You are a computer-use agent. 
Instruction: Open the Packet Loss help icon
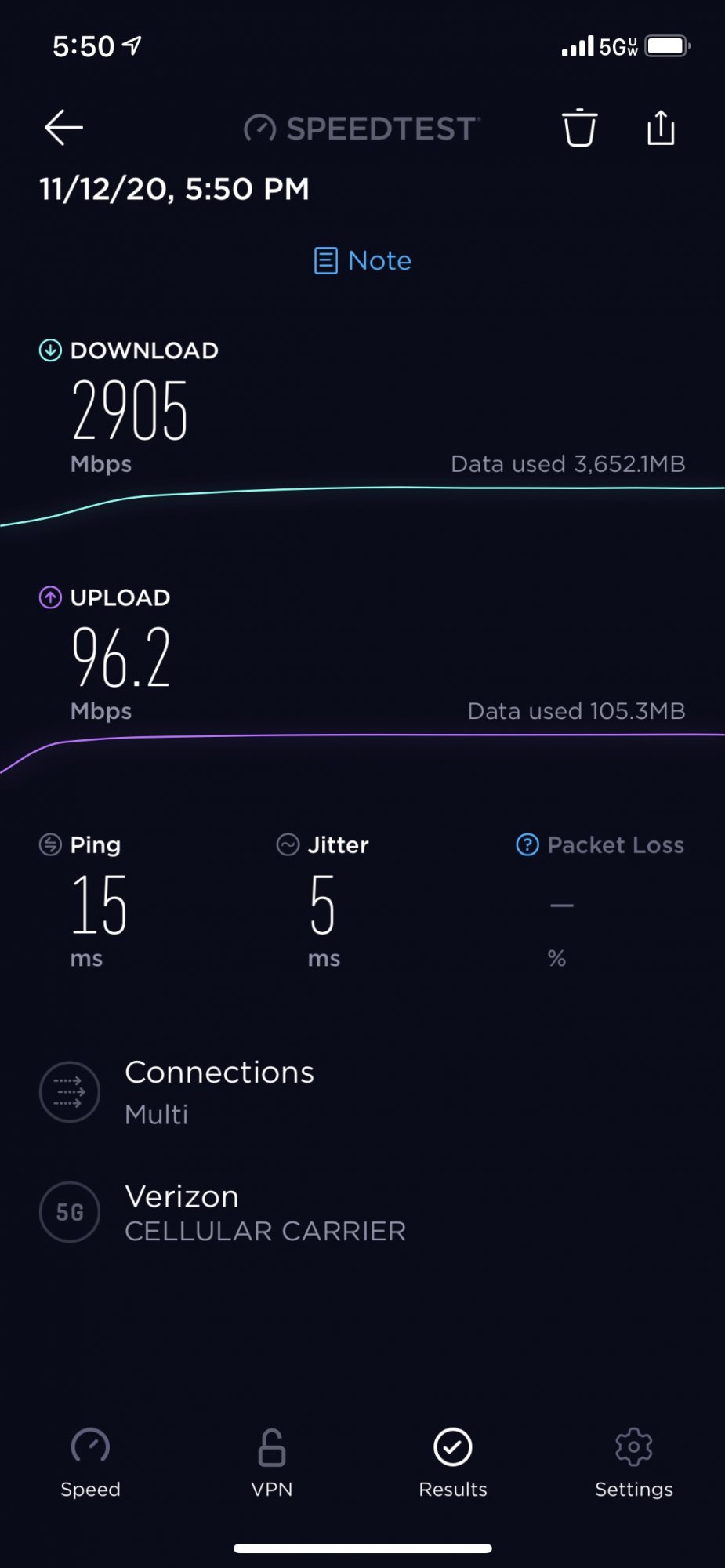tap(527, 844)
